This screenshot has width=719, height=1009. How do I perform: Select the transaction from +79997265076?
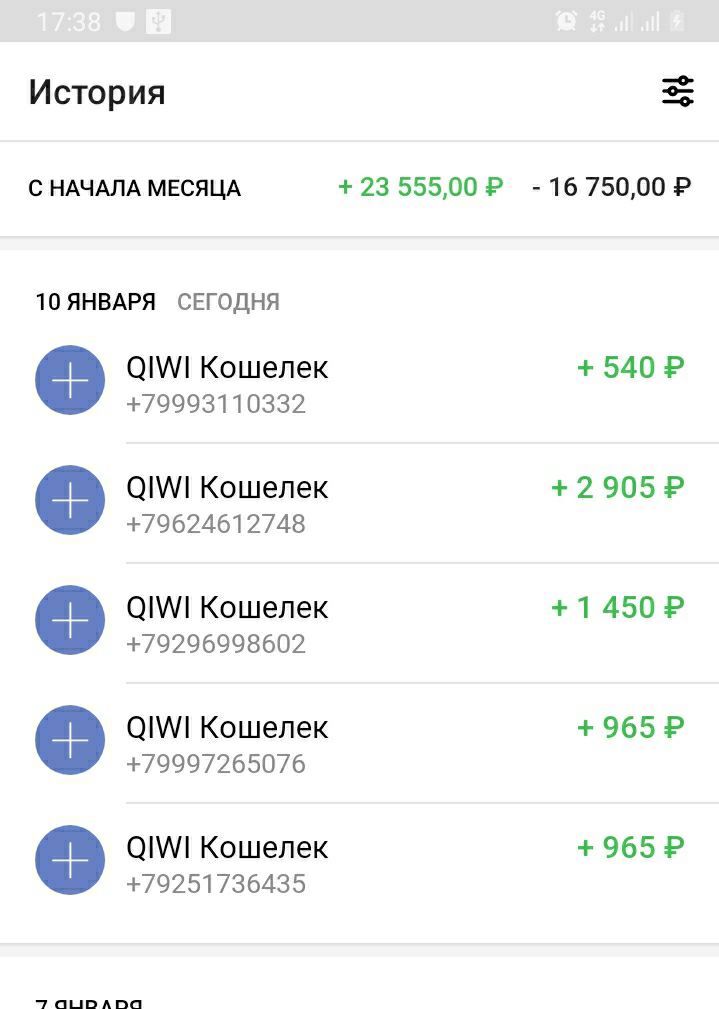[x=360, y=744]
